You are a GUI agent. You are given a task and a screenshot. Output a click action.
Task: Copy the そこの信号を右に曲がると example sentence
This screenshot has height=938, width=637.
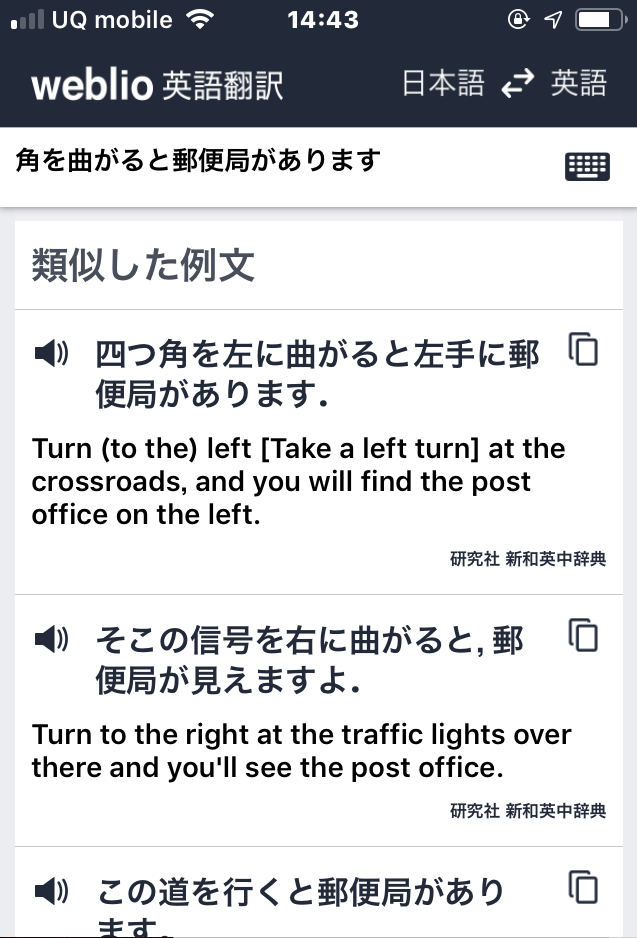583,634
